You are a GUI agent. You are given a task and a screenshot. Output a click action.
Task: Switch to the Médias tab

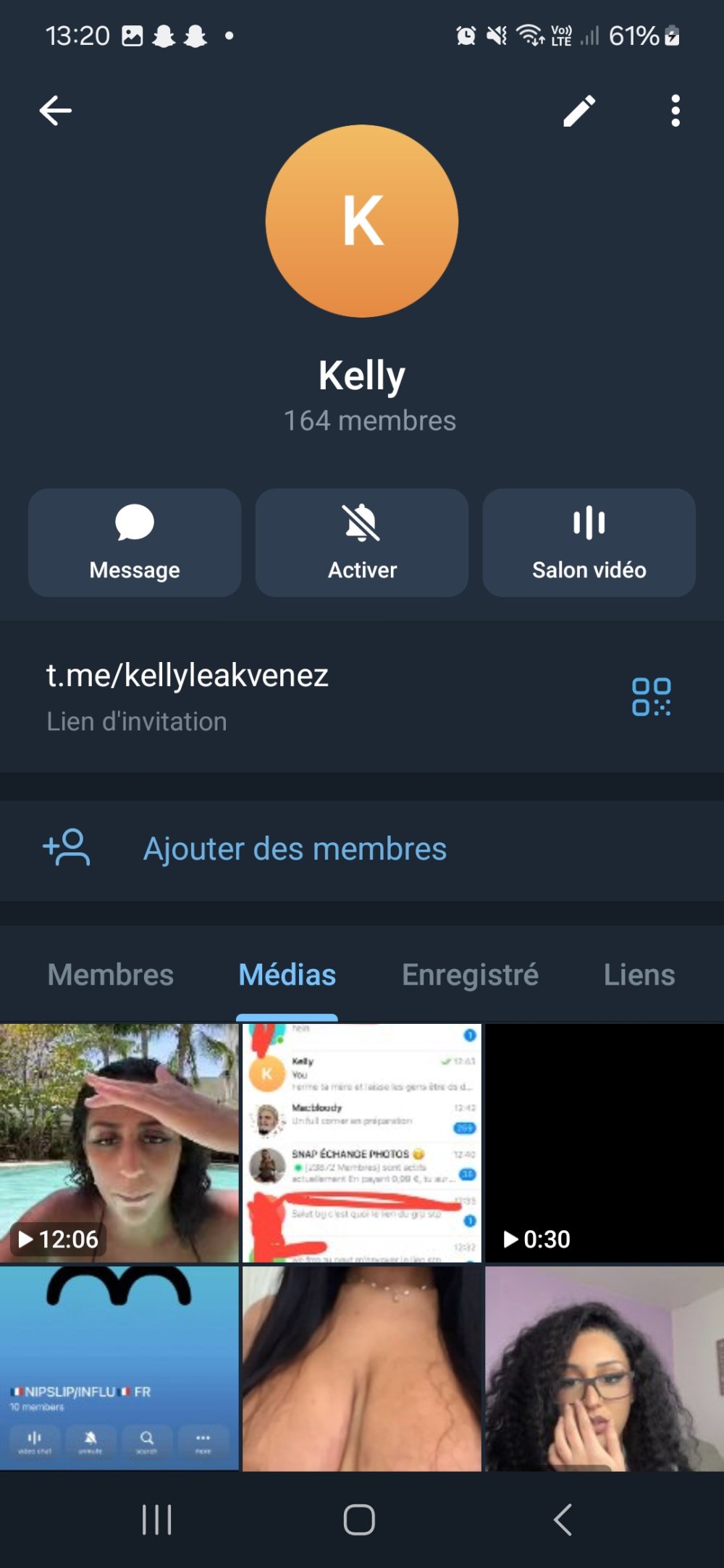point(287,975)
